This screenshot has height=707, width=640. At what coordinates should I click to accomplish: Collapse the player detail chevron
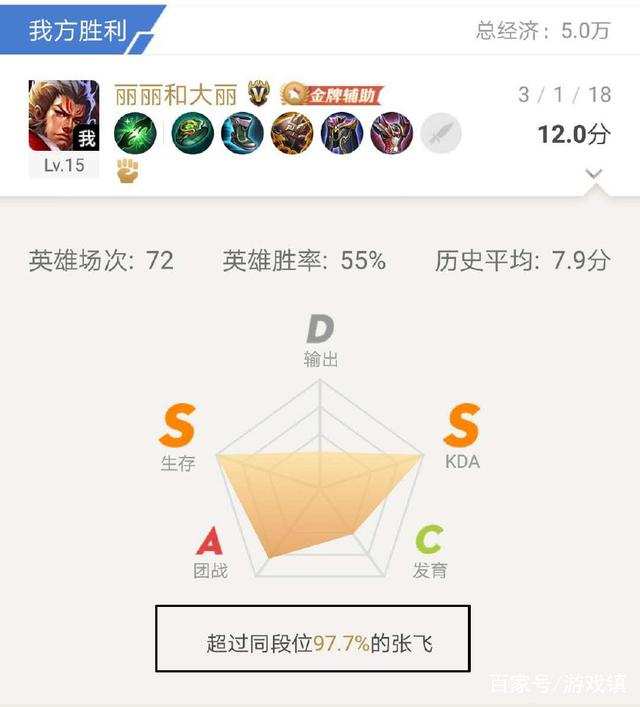click(594, 174)
